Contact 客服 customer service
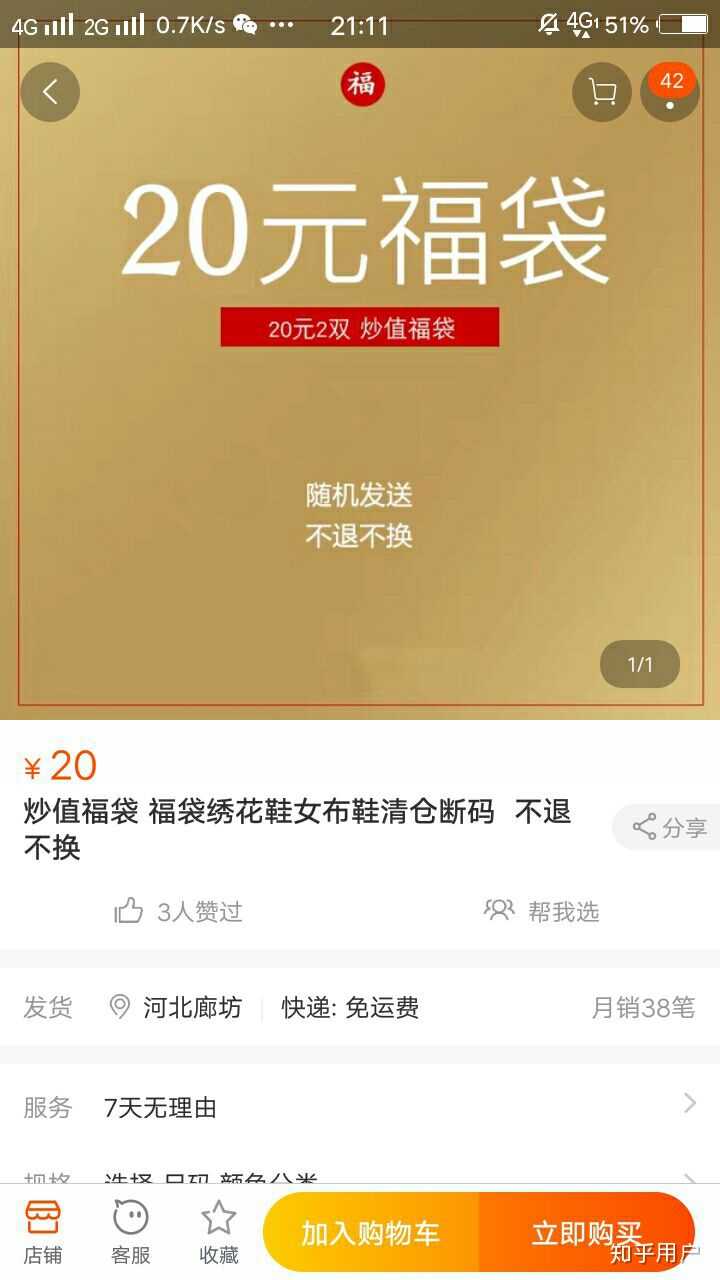Viewport: 720px width, 1280px height. [x=131, y=1232]
